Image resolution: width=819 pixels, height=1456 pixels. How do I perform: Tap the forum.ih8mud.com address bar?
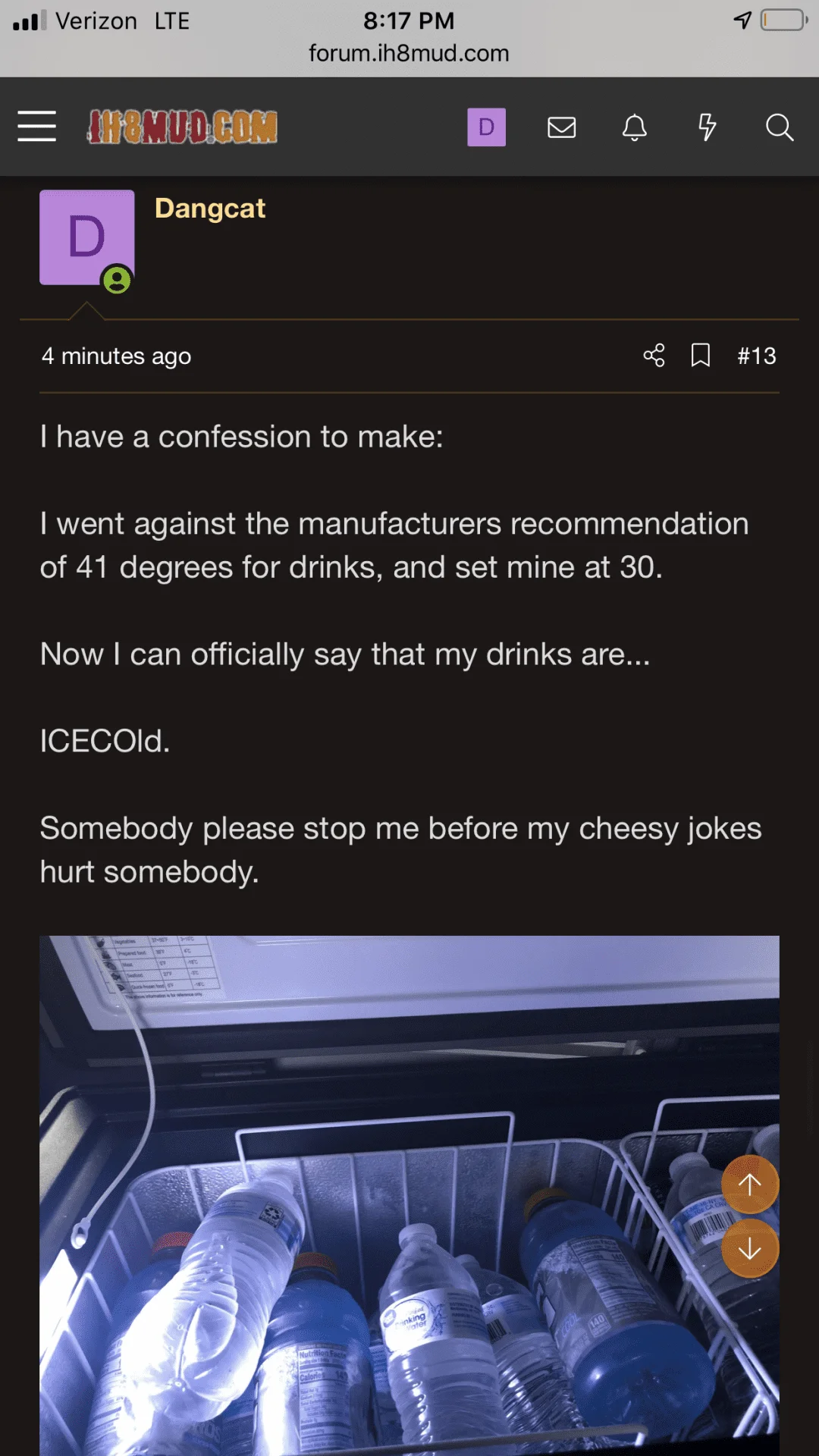pyautogui.click(x=409, y=53)
